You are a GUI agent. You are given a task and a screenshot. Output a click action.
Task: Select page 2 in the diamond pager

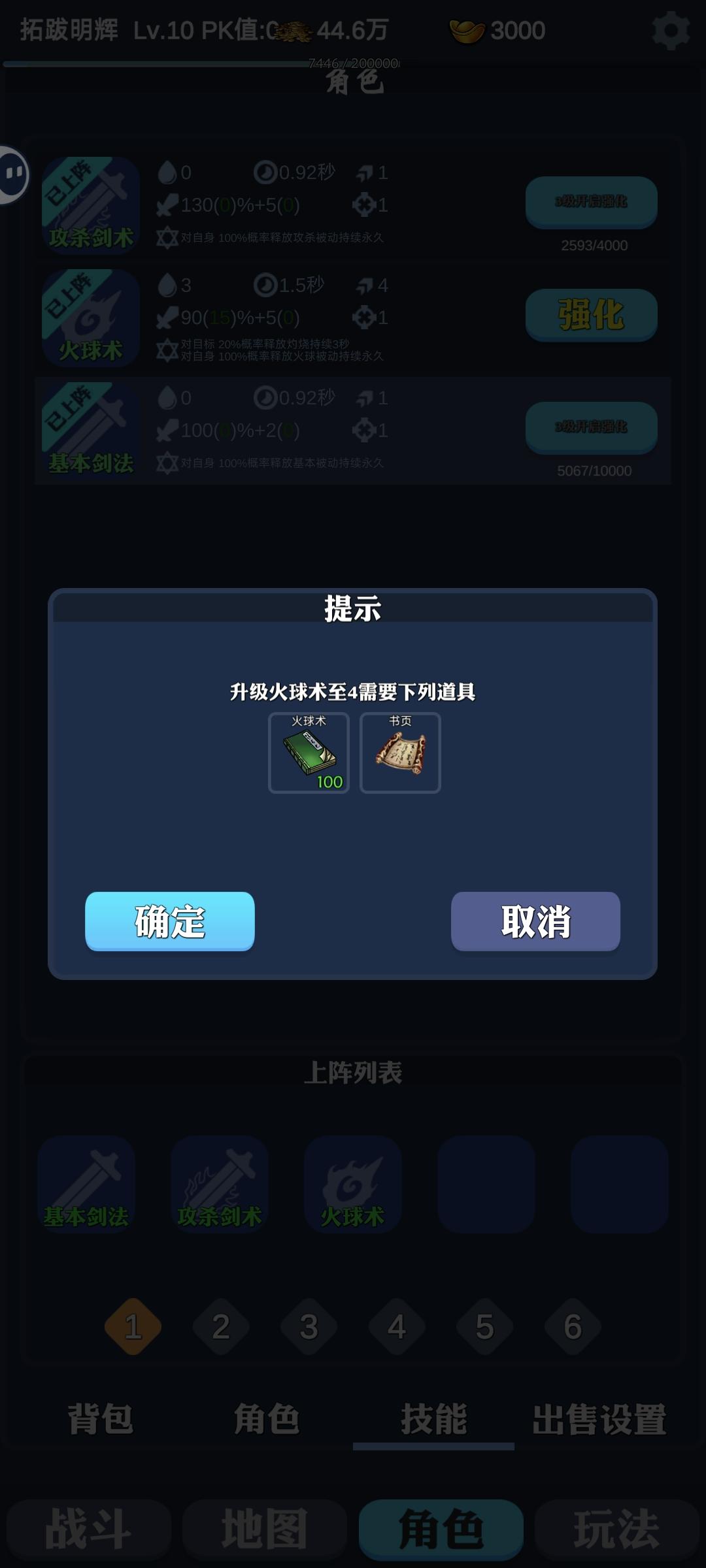click(x=221, y=1326)
